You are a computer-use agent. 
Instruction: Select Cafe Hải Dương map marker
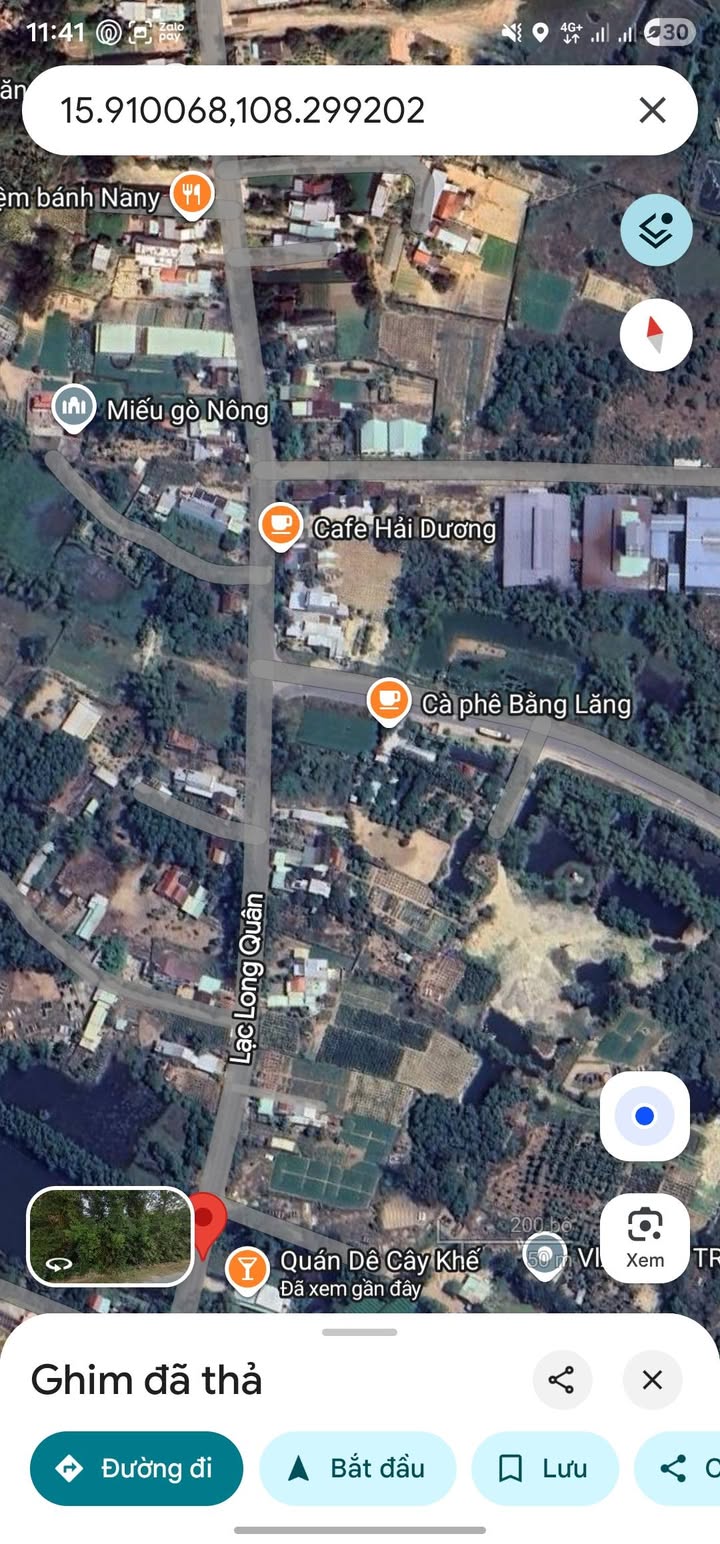point(281,526)
